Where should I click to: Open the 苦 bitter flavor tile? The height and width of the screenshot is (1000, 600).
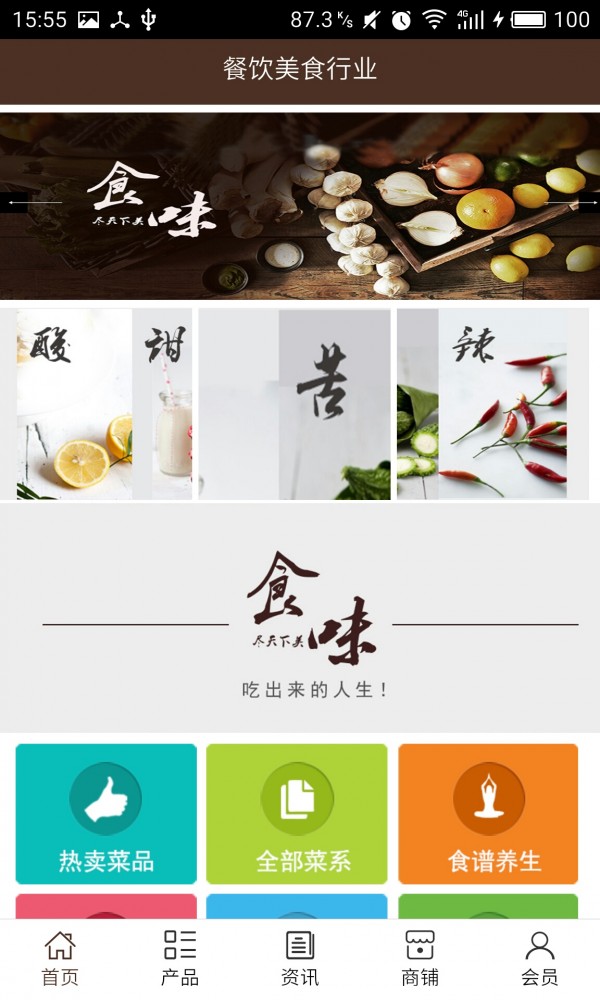295,404
